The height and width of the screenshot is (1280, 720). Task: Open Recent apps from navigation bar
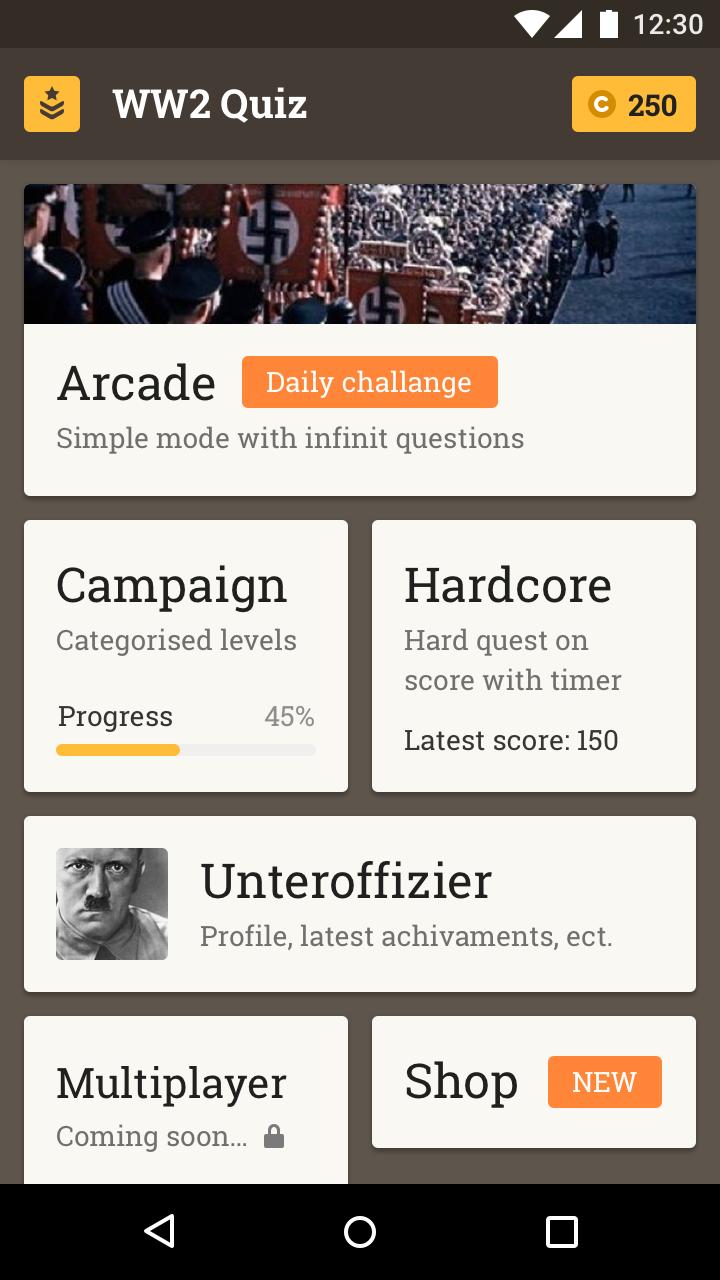[x=562, y=1231]
